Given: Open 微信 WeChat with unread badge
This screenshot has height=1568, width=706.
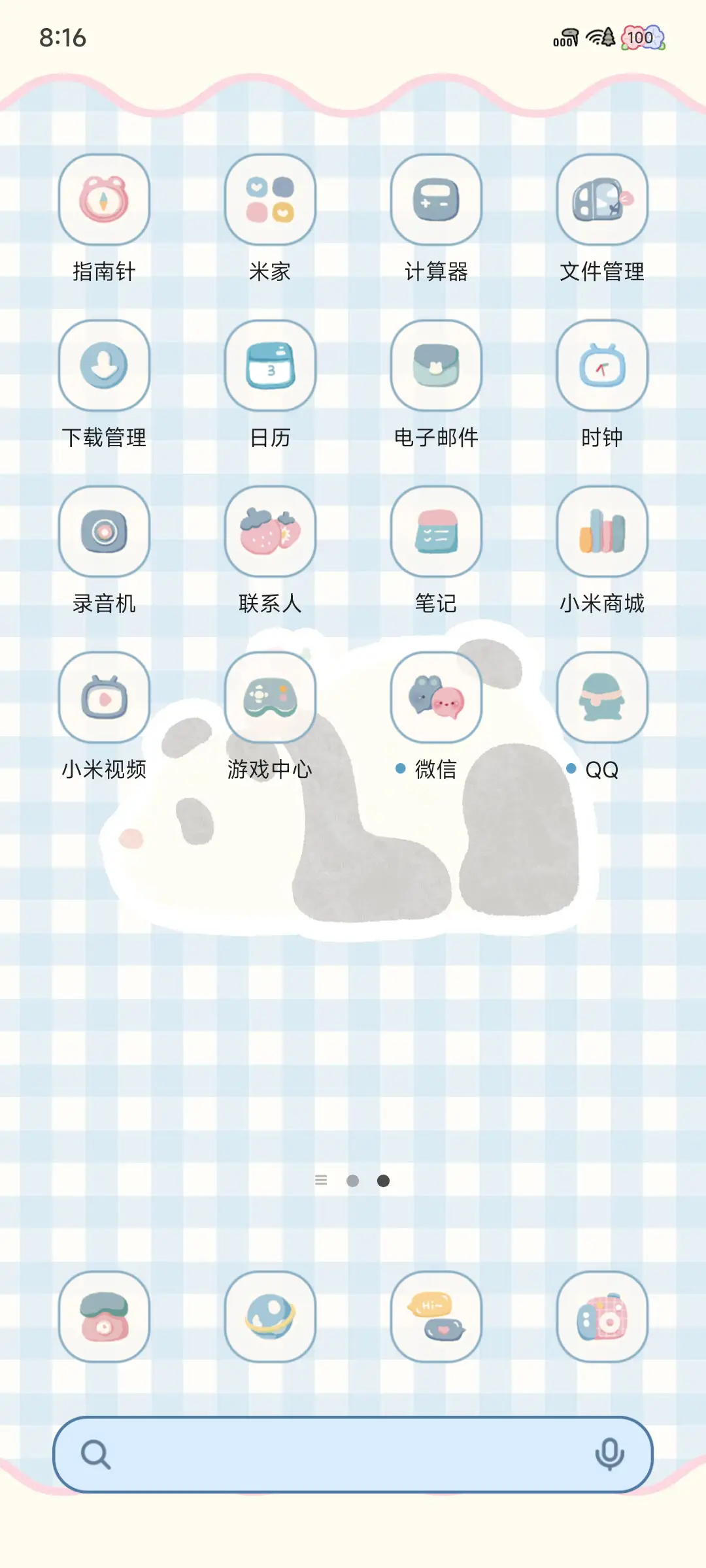Looking at the screenshot, I should coord(436,698).
